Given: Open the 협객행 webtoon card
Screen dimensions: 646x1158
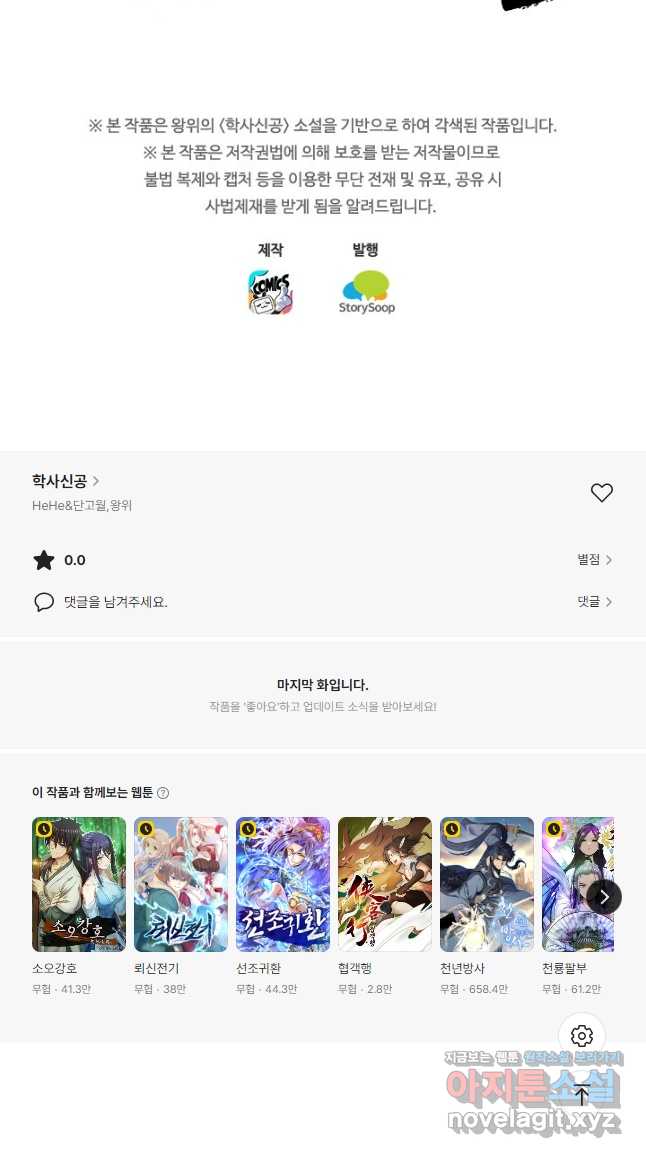Looking at the screenshot, I should 385,884.
